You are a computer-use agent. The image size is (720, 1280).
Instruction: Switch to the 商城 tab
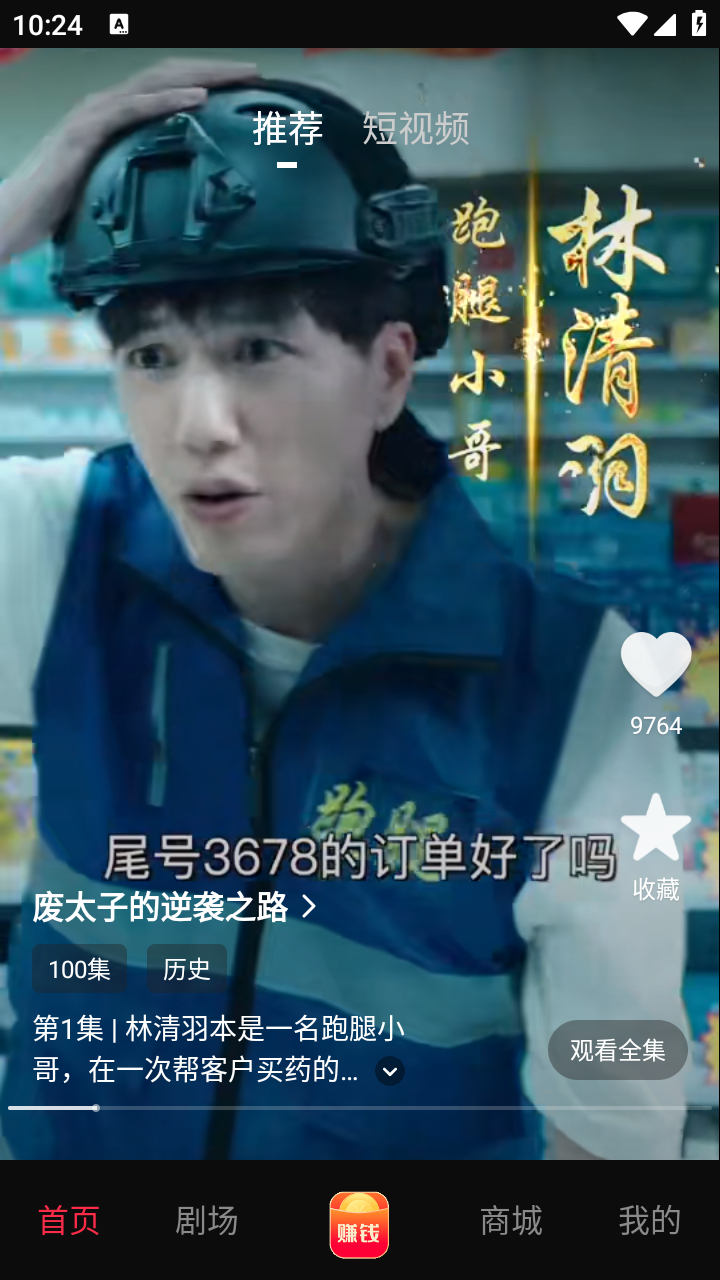(511, 1220)
